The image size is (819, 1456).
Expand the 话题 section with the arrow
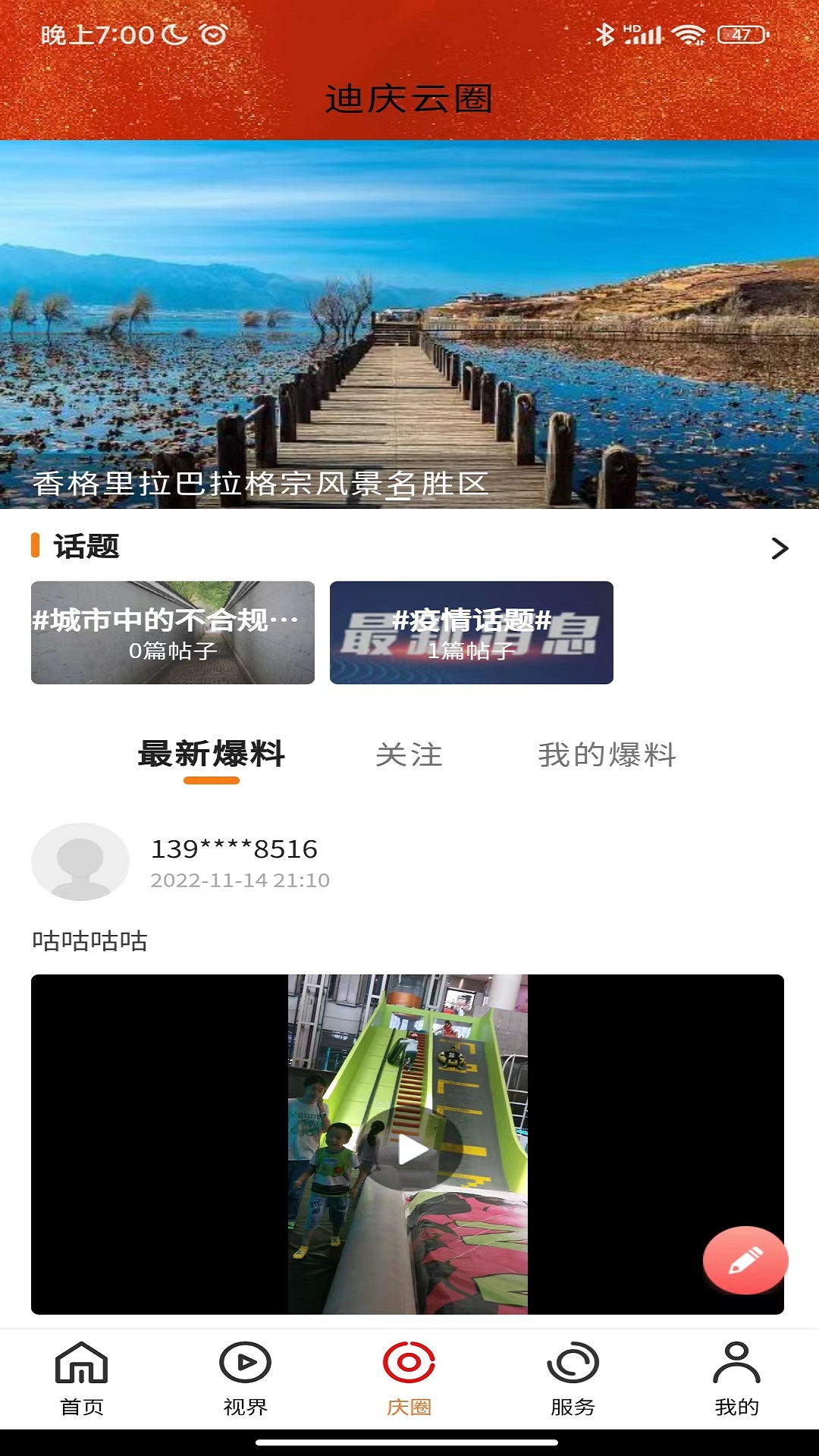pos(780,548)
